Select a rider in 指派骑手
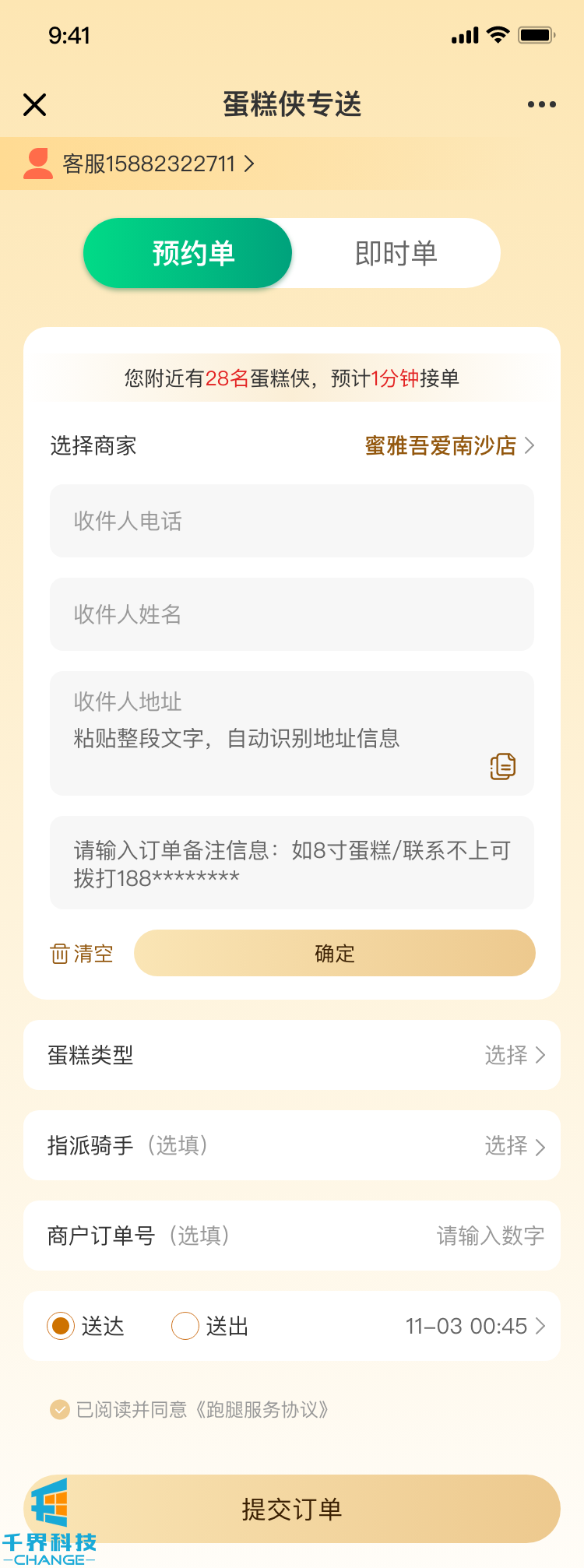This screenshot has height=1568, width=584. [514, 1145]
